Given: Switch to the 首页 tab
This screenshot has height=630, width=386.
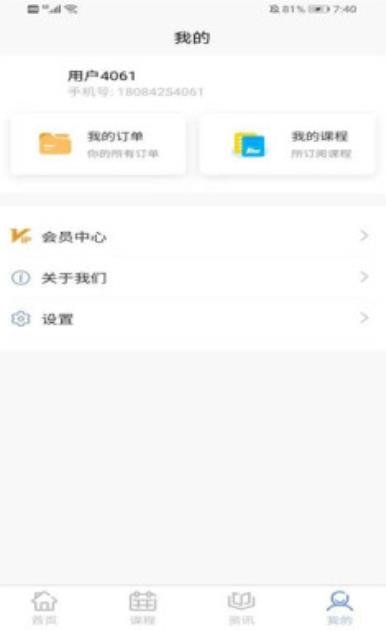Looking at the screenshot, I should [x=45, y=608].
